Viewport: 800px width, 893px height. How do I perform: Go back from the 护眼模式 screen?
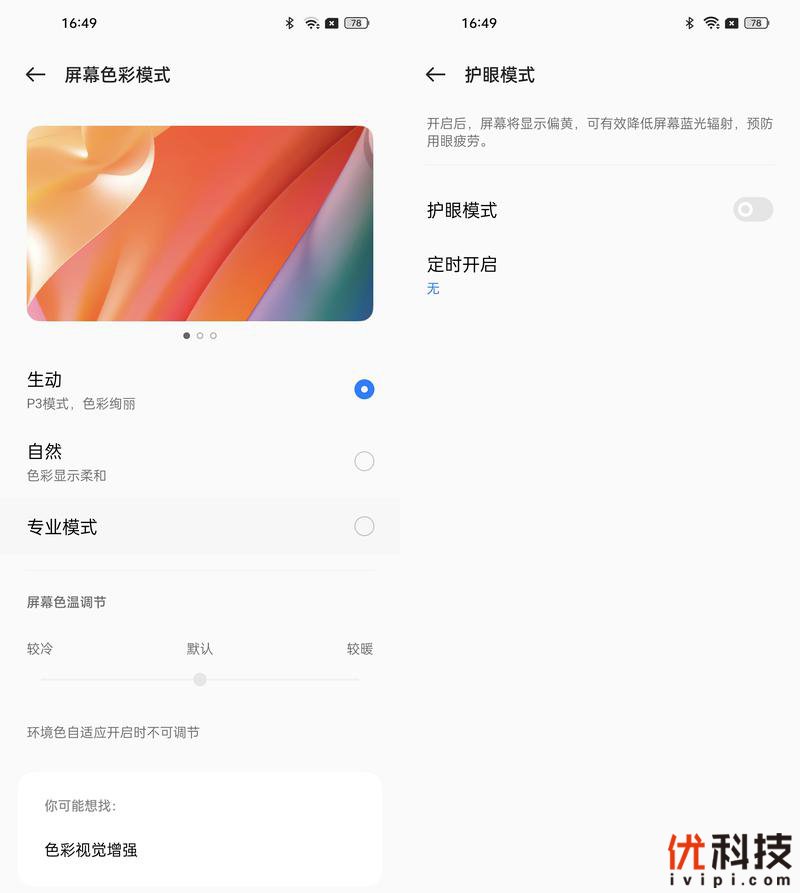tap(435, 75)
